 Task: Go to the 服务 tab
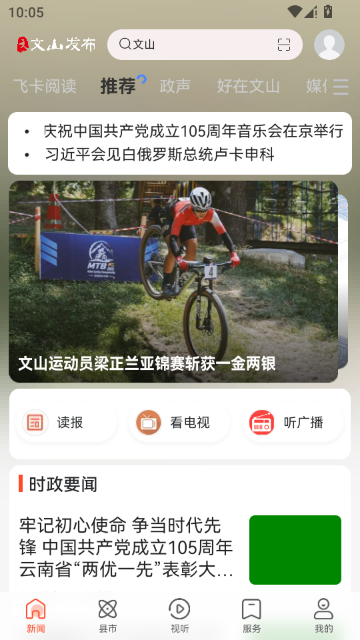click(x=251, y=616)
